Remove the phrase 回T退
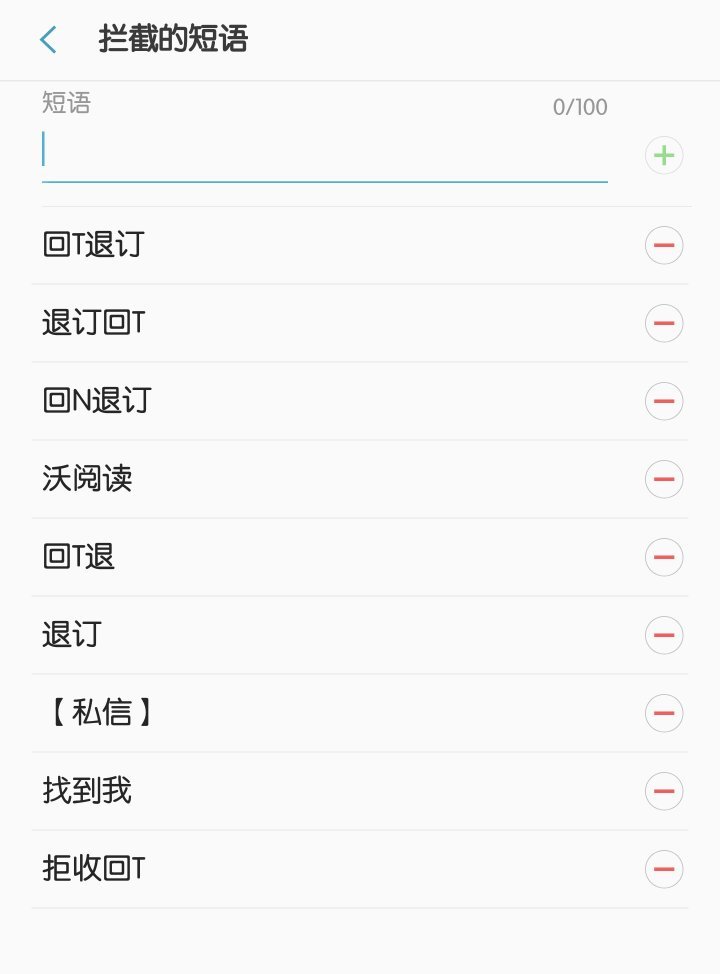720x974 pixels. (x=664, y=557)
